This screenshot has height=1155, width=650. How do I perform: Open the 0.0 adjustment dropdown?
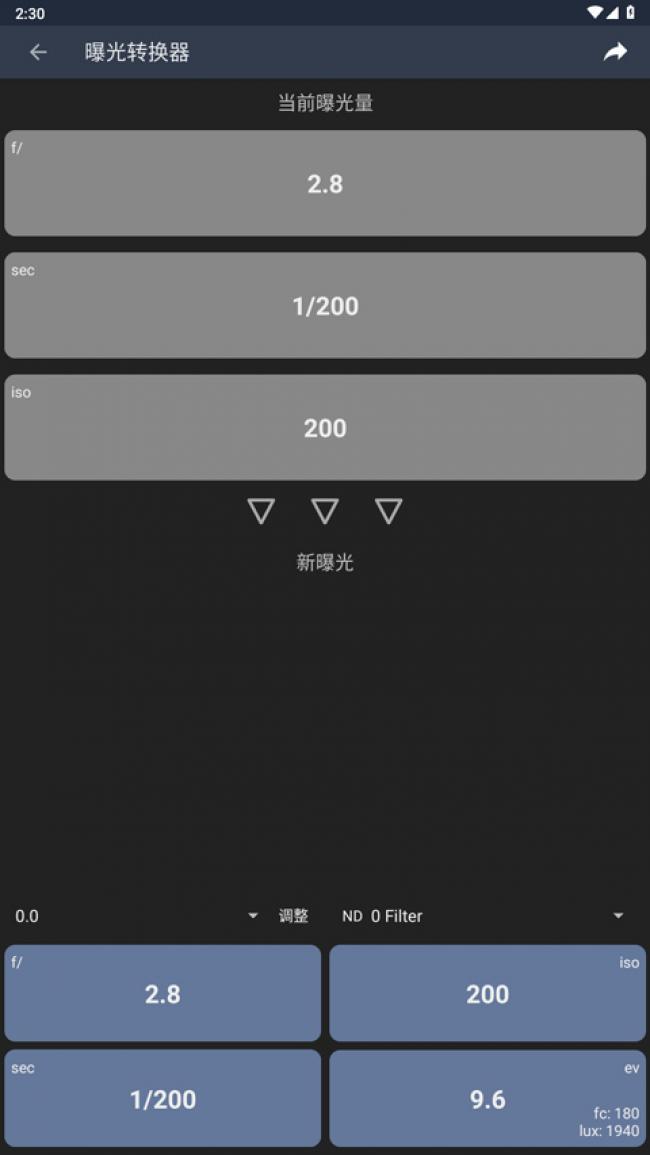click(x=137, y=916)
